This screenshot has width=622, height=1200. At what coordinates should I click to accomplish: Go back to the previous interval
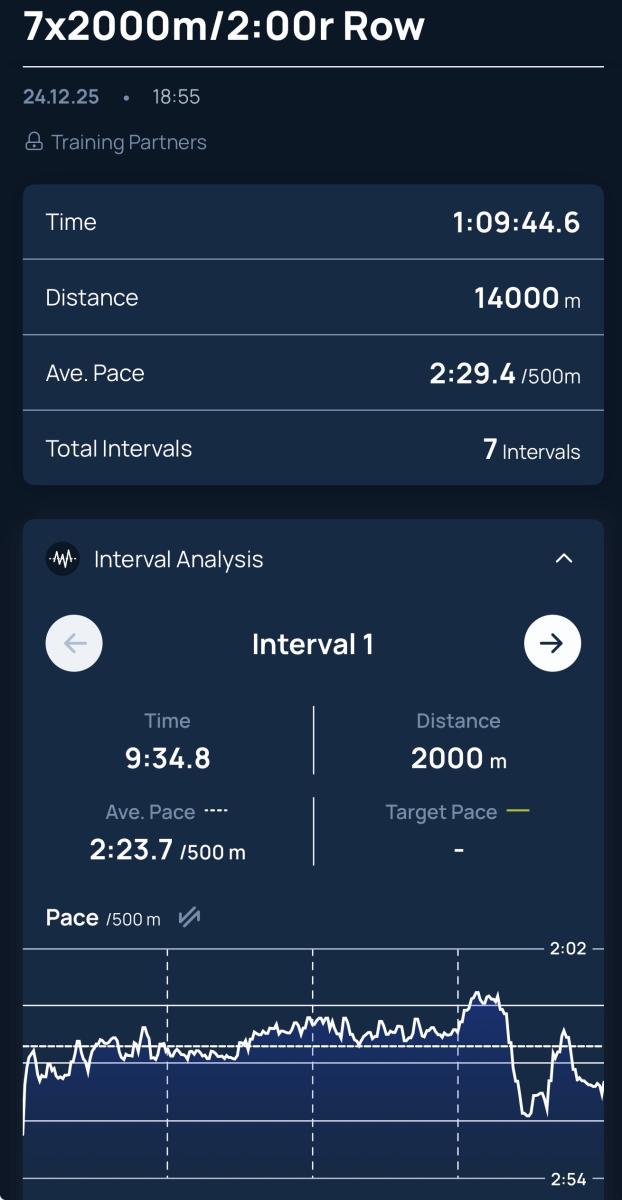pyautogui.click(x=74, y=643)
